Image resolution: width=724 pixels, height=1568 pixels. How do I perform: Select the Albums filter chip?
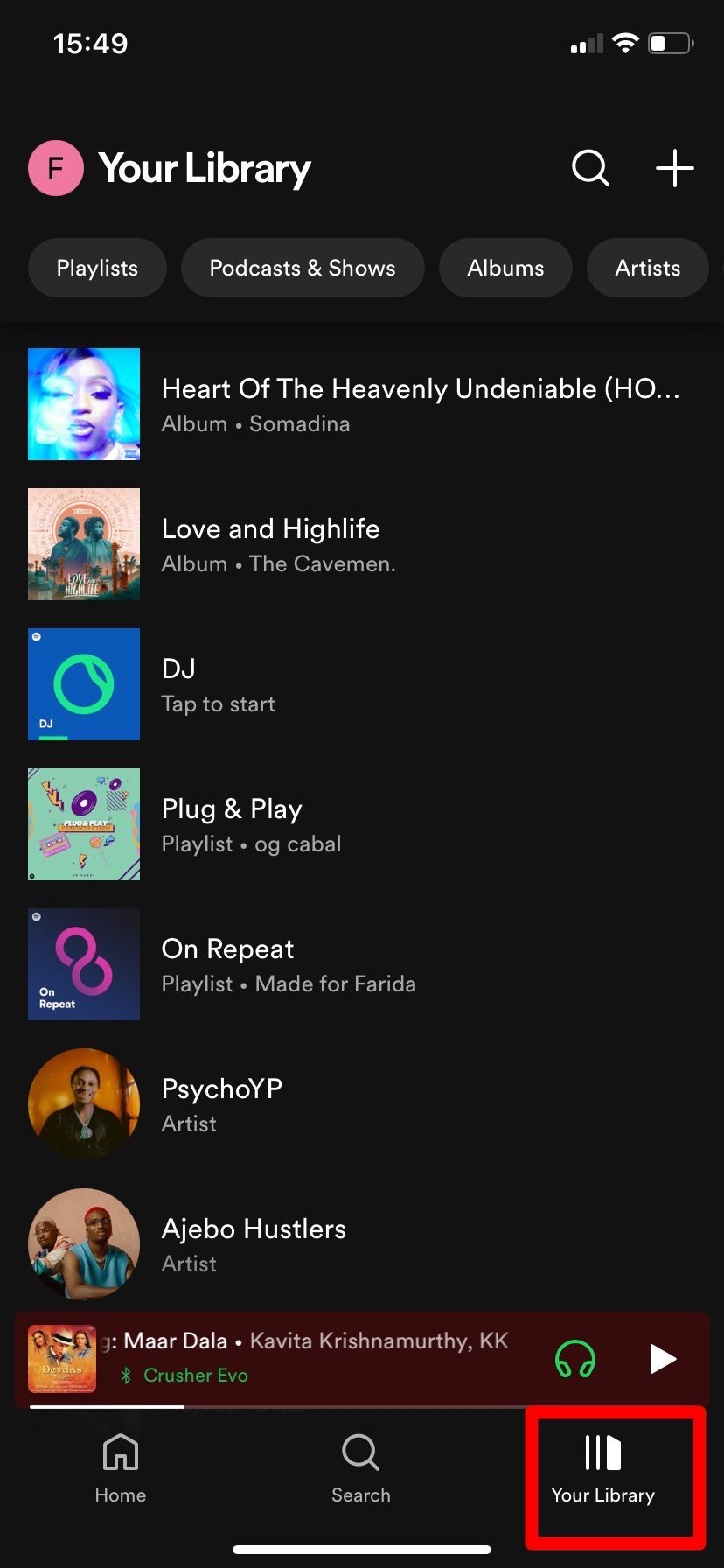505,268
